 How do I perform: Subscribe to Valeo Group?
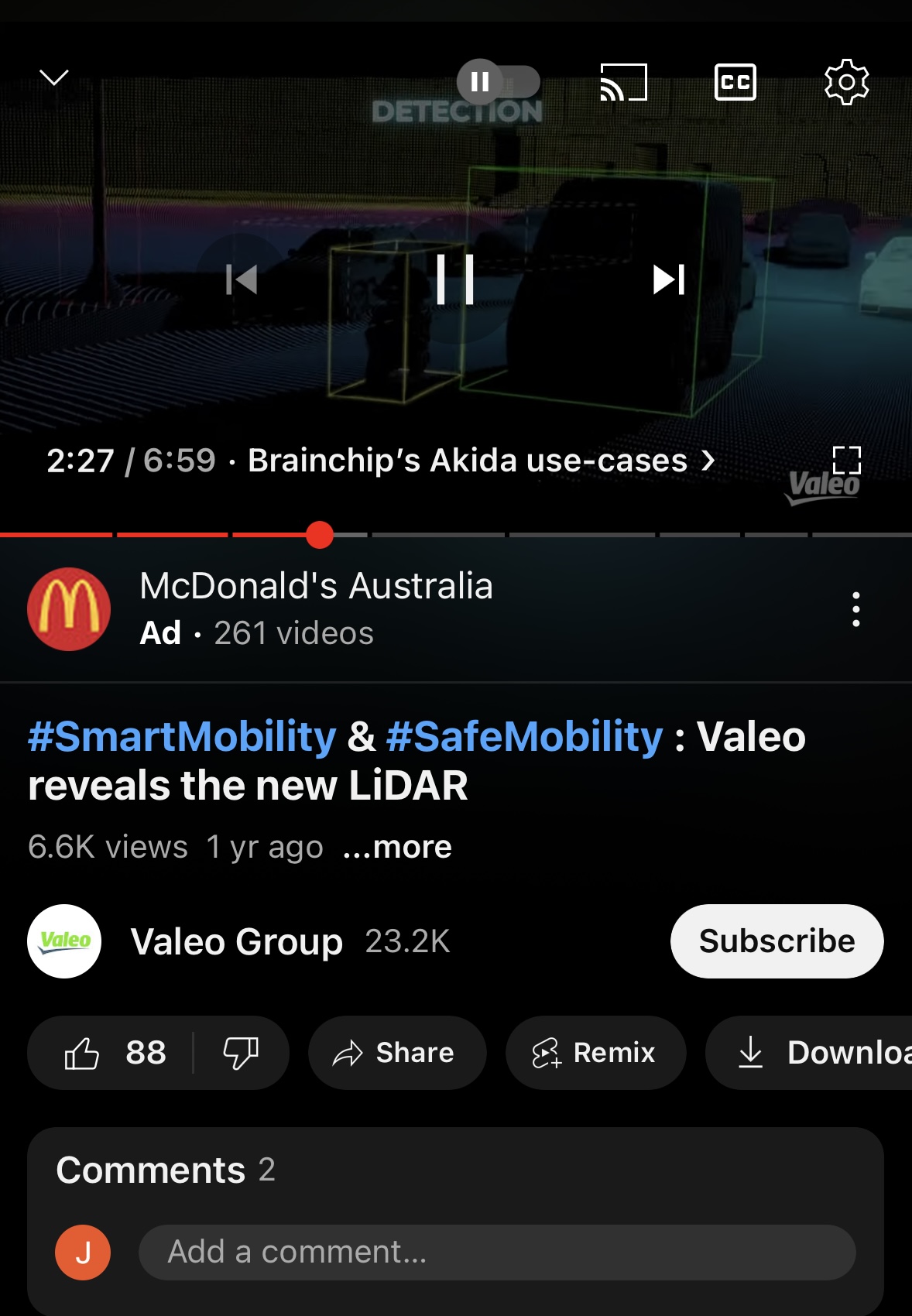(777, 941)
